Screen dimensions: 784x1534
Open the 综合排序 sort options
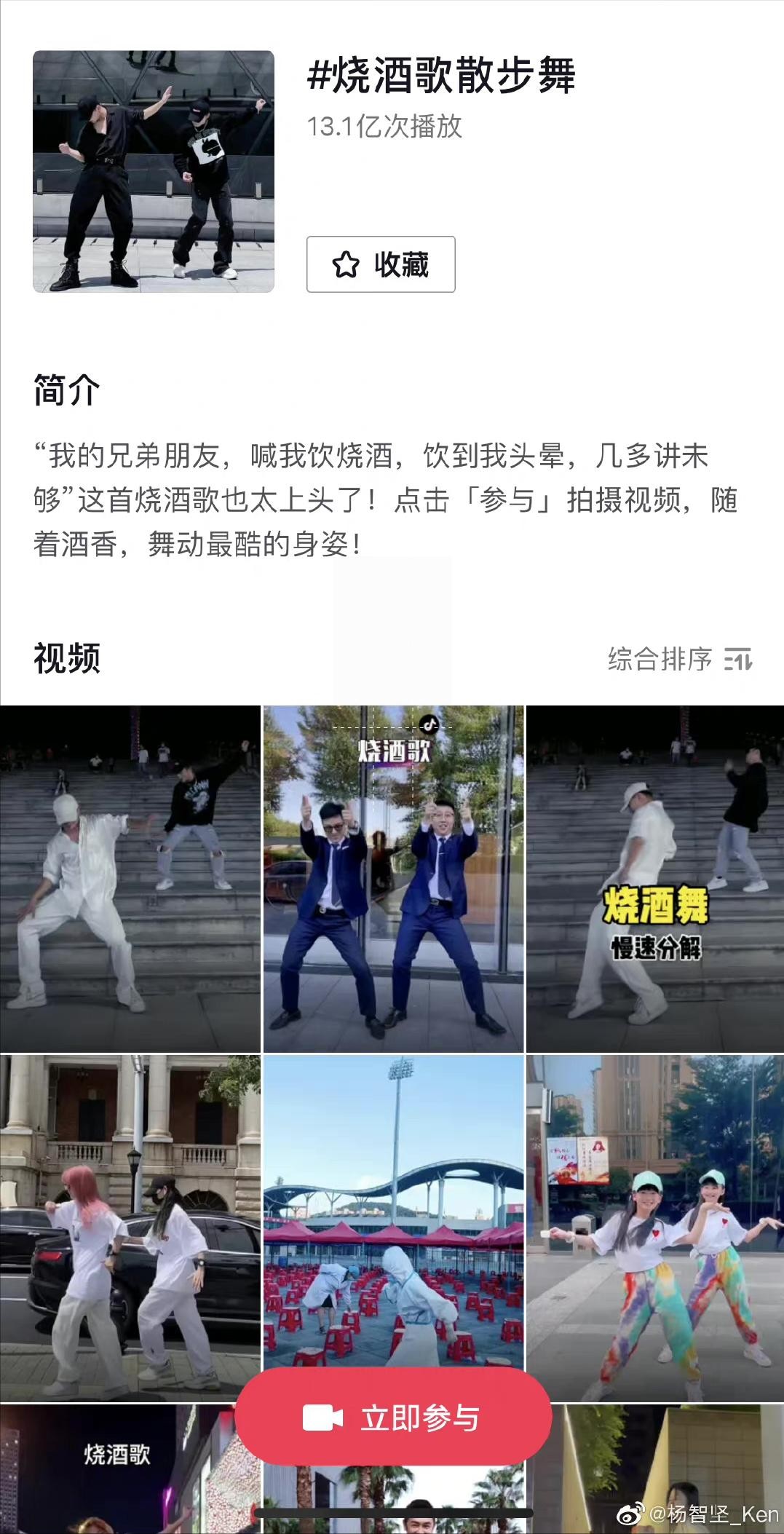tap(680, 660)
